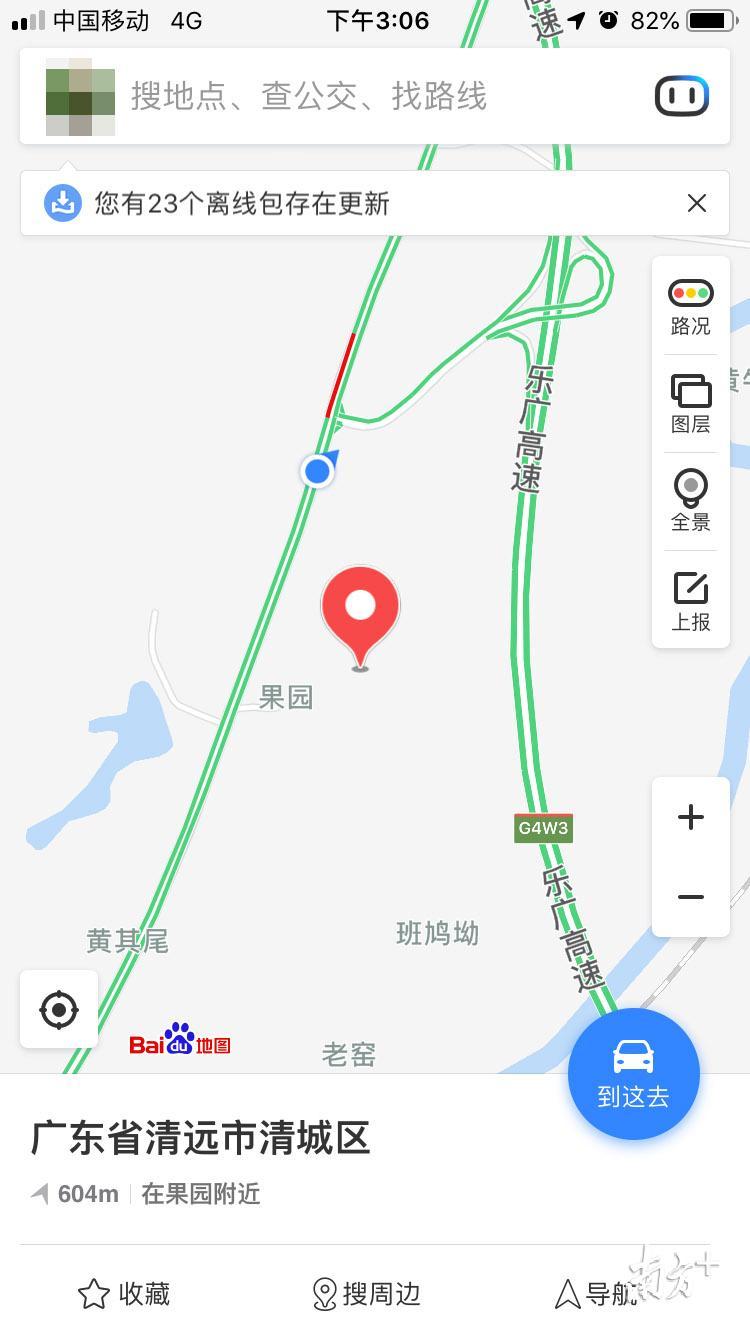
Task: Toggle current location marker on map
Action: click(317, 471)
